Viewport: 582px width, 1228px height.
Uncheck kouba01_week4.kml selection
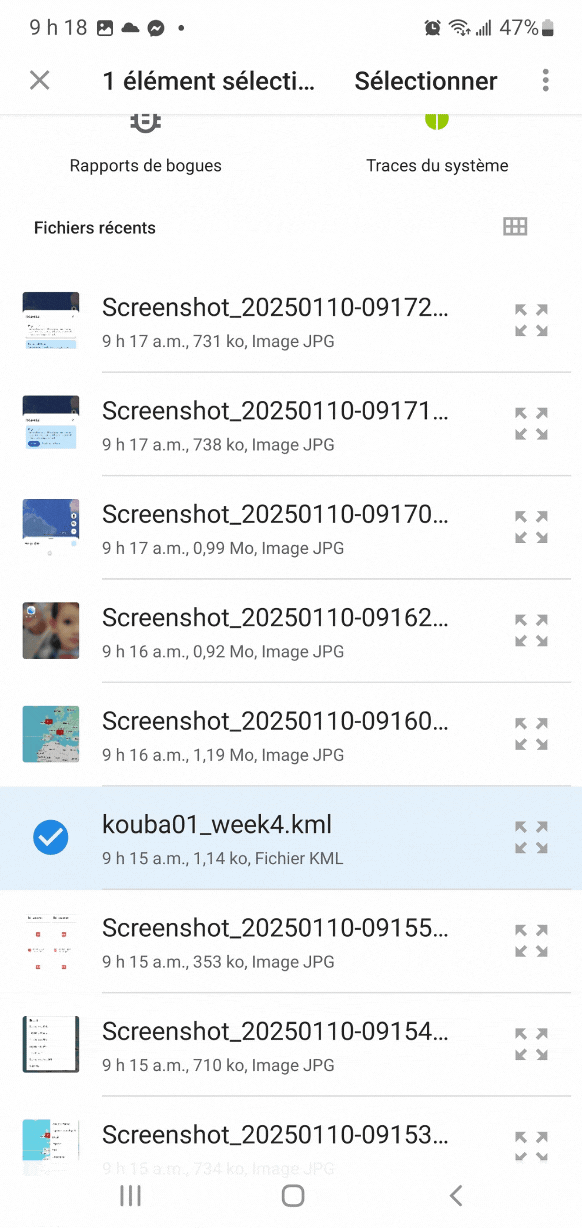(x=51, y=838)
